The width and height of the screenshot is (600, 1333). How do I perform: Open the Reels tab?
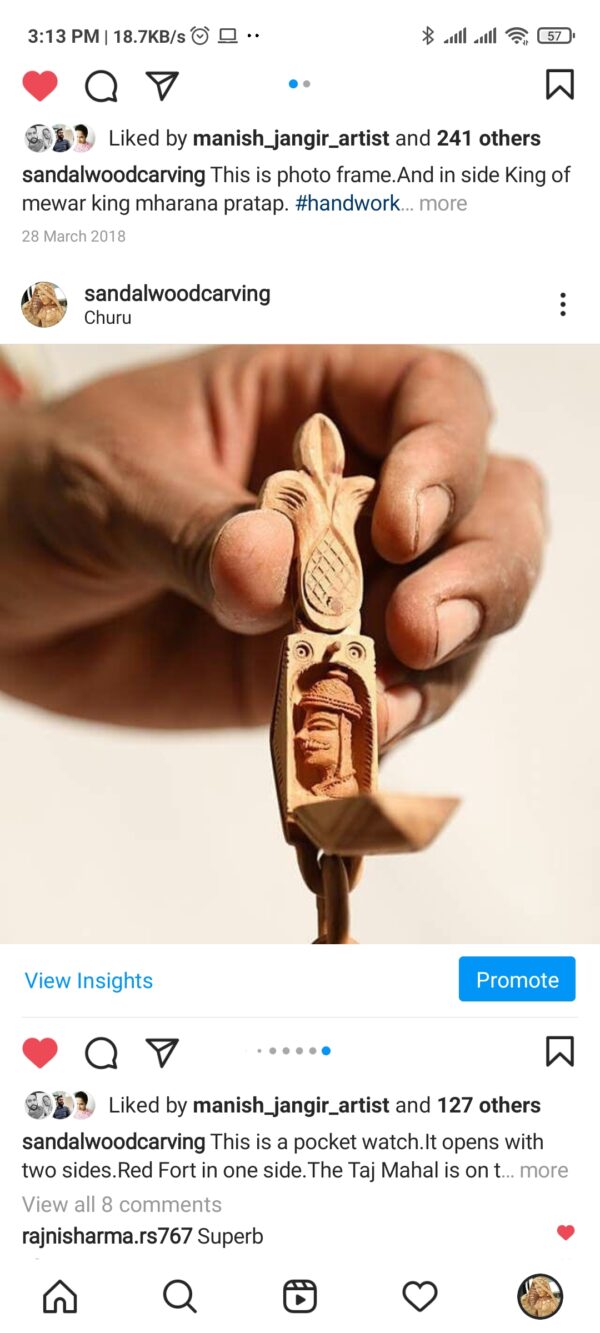pyautogui.click(x=300, y=1296)
